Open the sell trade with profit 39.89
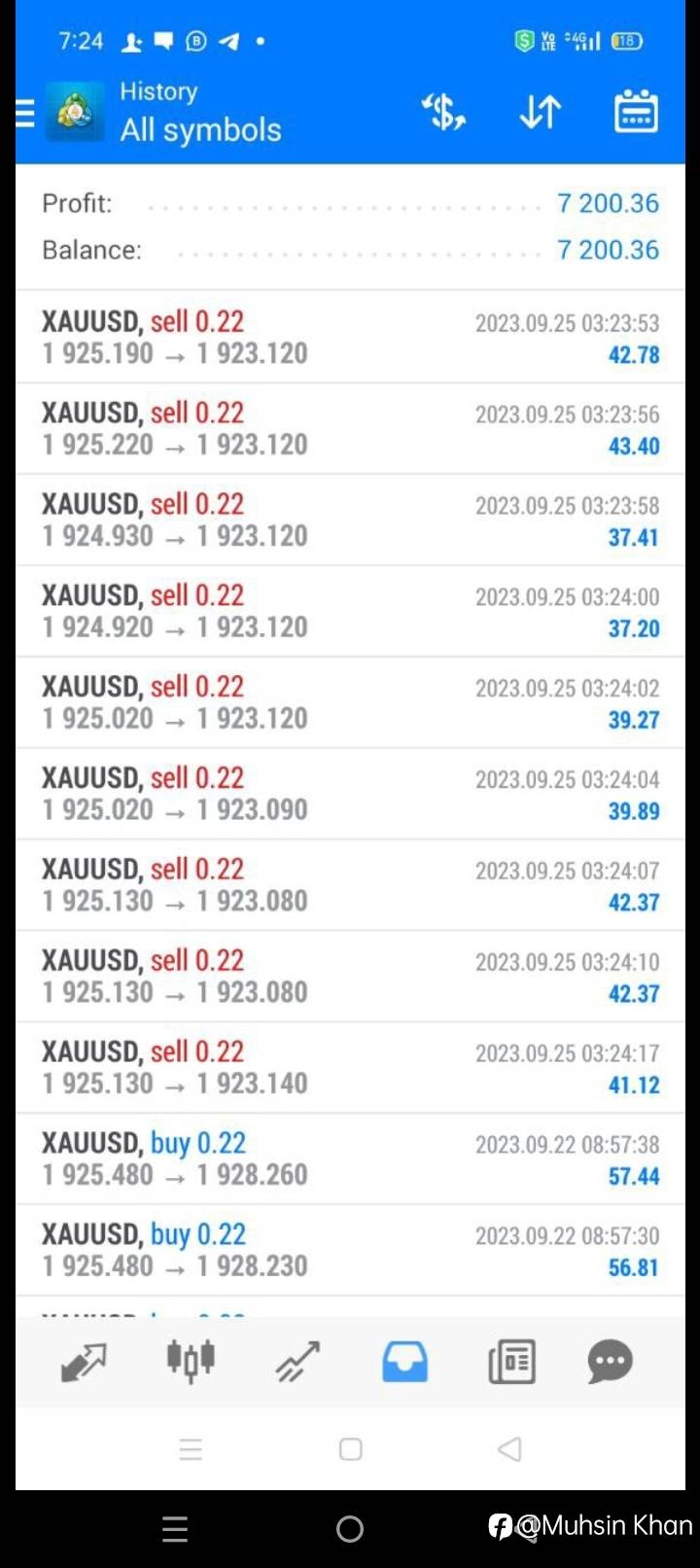This screenshot has height=1568, width=700. [350, 794]
